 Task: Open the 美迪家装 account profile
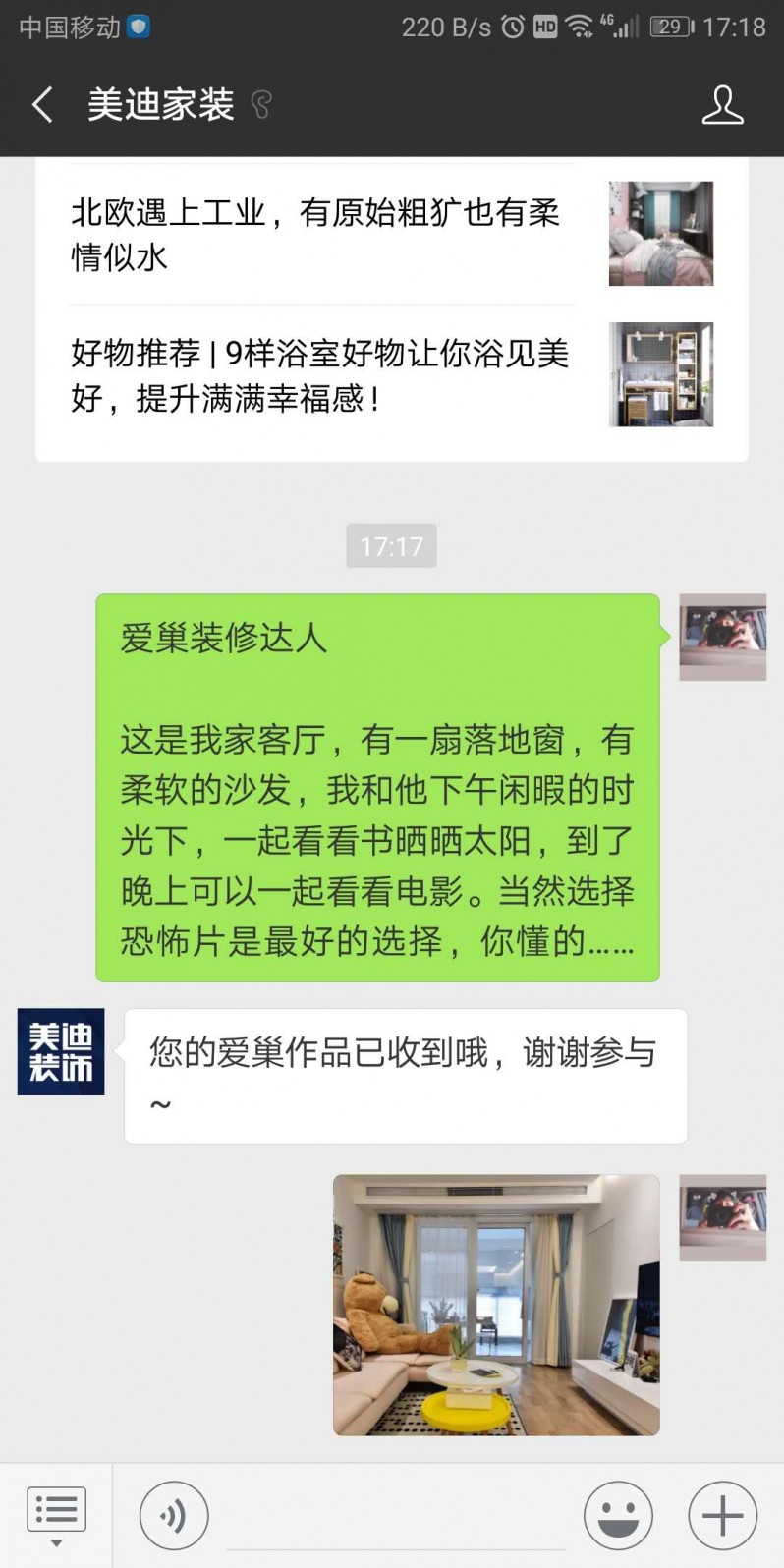(x=722, y=105)
